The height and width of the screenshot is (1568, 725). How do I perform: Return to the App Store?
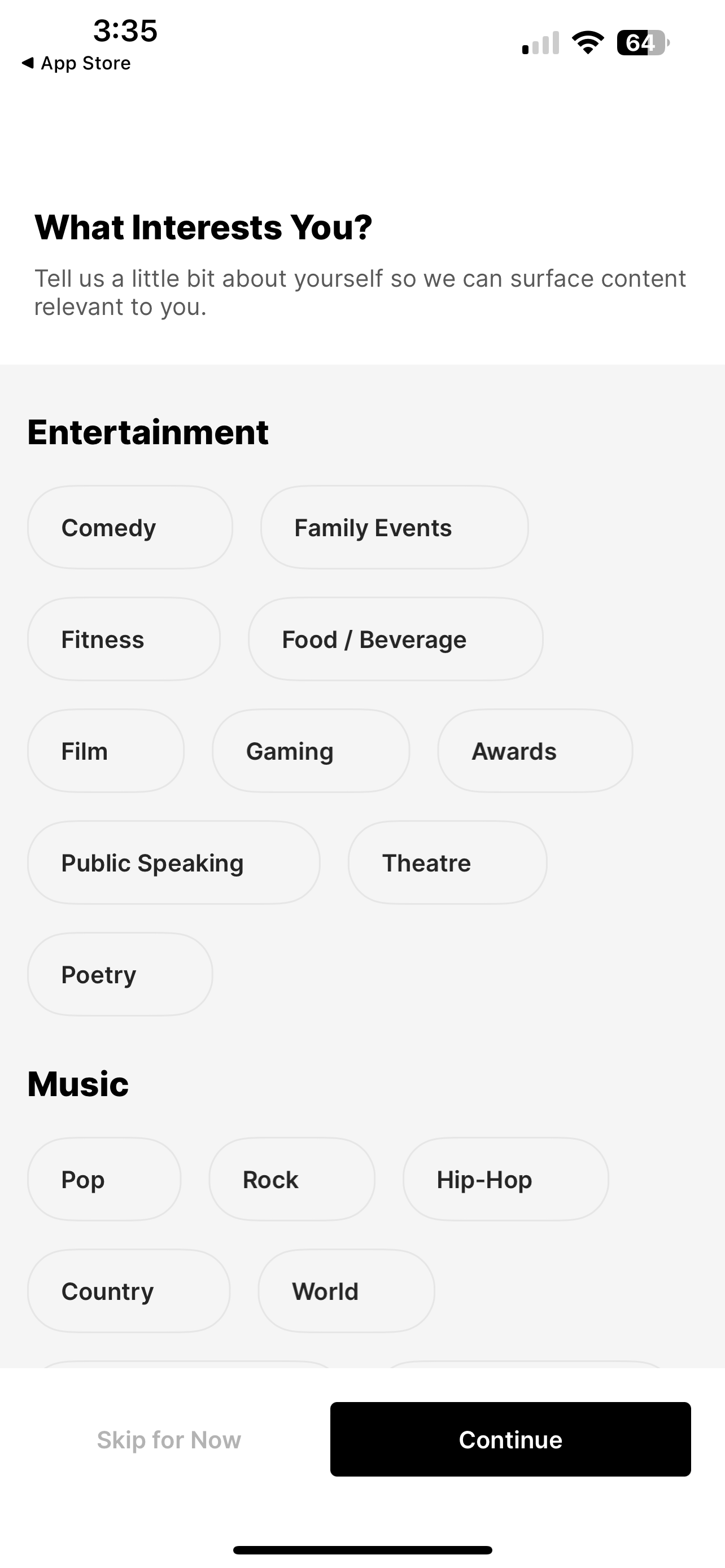[x=76, y=63]
